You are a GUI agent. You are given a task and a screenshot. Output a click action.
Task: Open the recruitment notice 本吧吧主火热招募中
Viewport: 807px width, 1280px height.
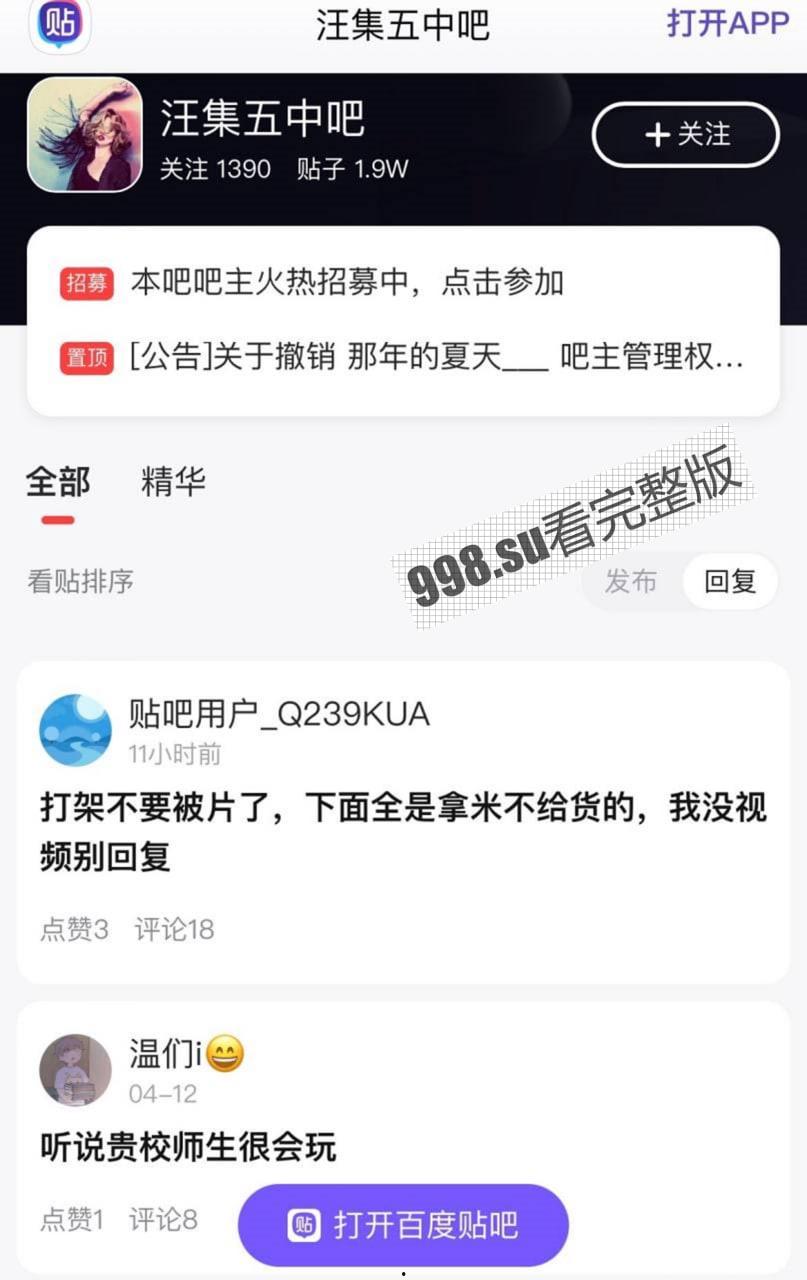click(x=349, y=283)
